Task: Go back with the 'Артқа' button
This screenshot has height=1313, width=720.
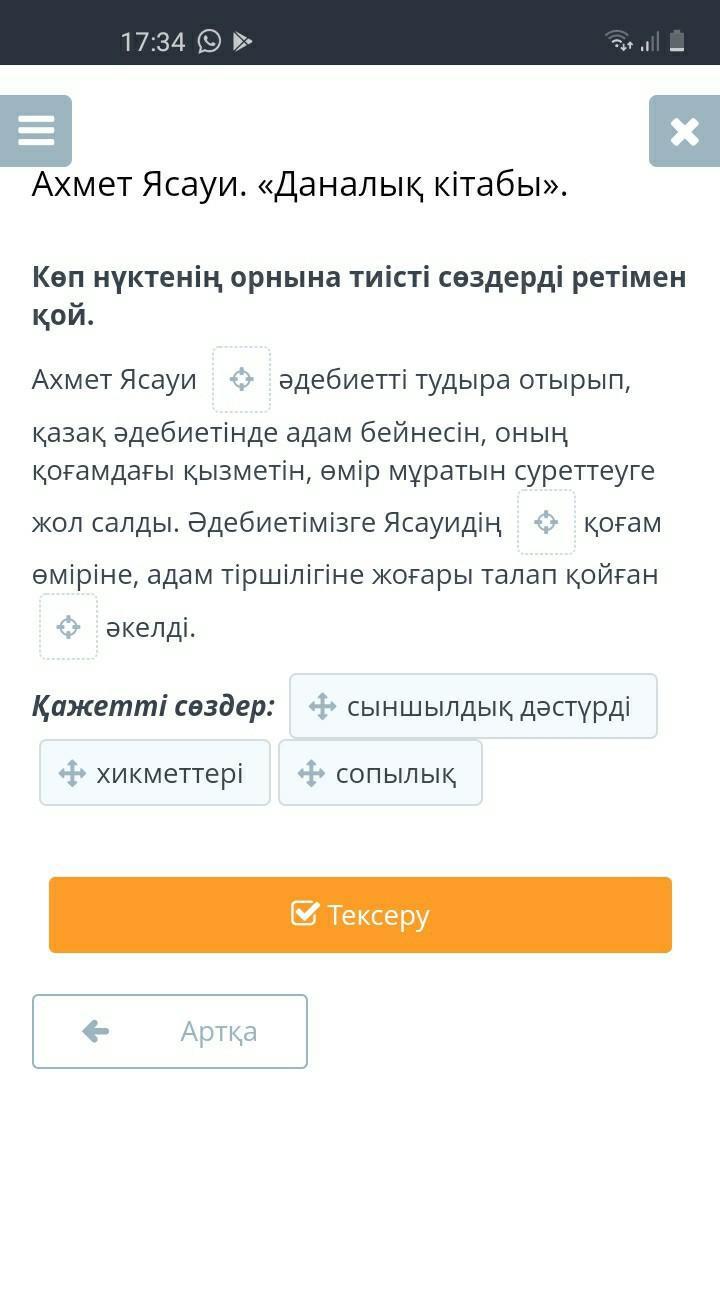Action: [x=170, y=1031]
